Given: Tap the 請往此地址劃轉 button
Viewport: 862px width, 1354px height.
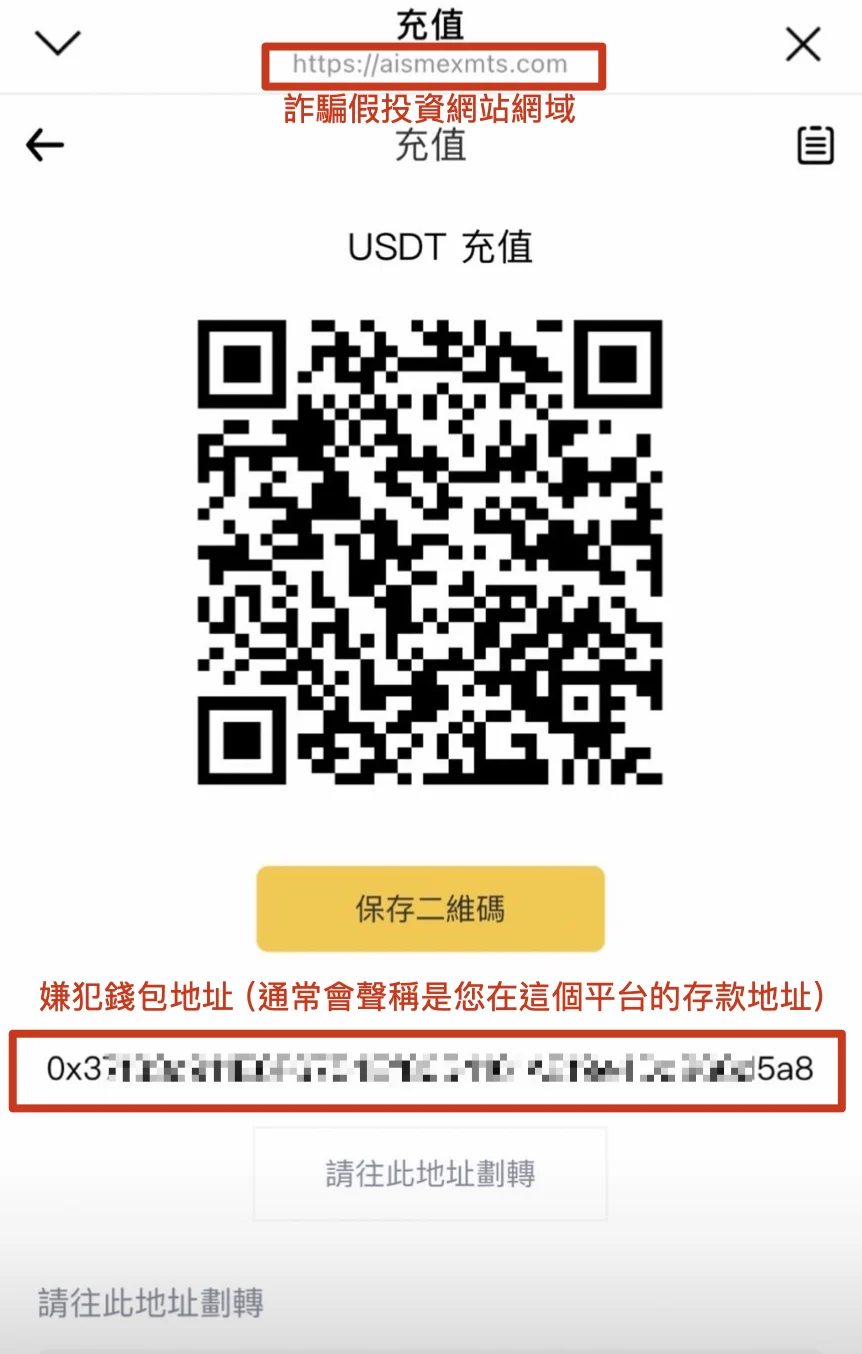Looking at the screenshot, I should [x=430, y=1173].
